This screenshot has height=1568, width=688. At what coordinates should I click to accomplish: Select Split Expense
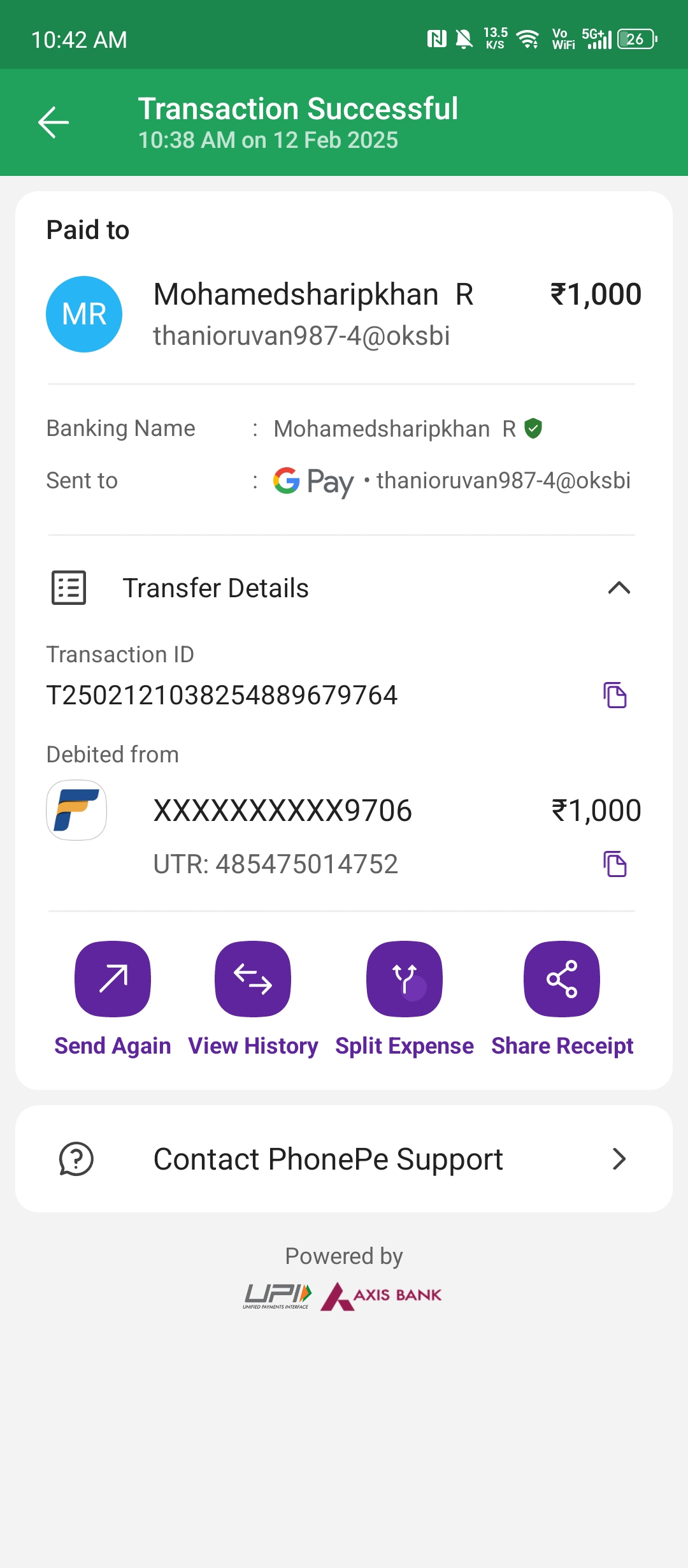tap(405, 979)
